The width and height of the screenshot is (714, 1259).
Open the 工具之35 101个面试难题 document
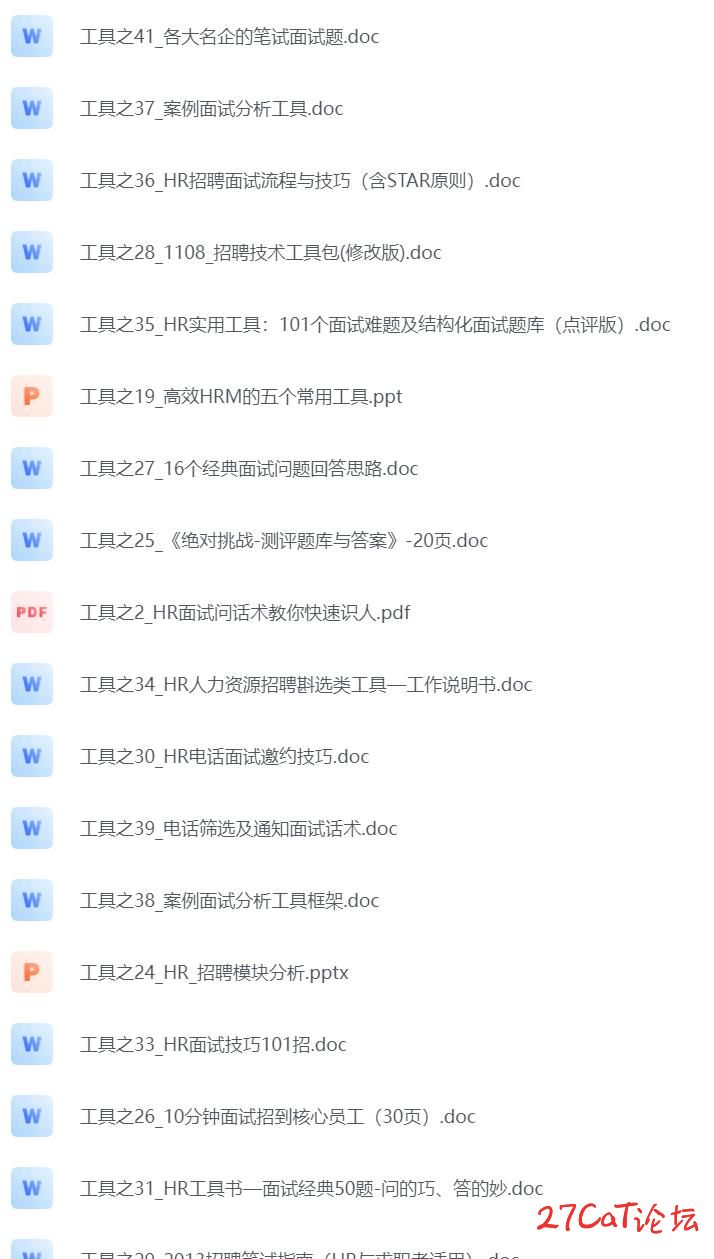pyautogui.click(x=375, y=325)
